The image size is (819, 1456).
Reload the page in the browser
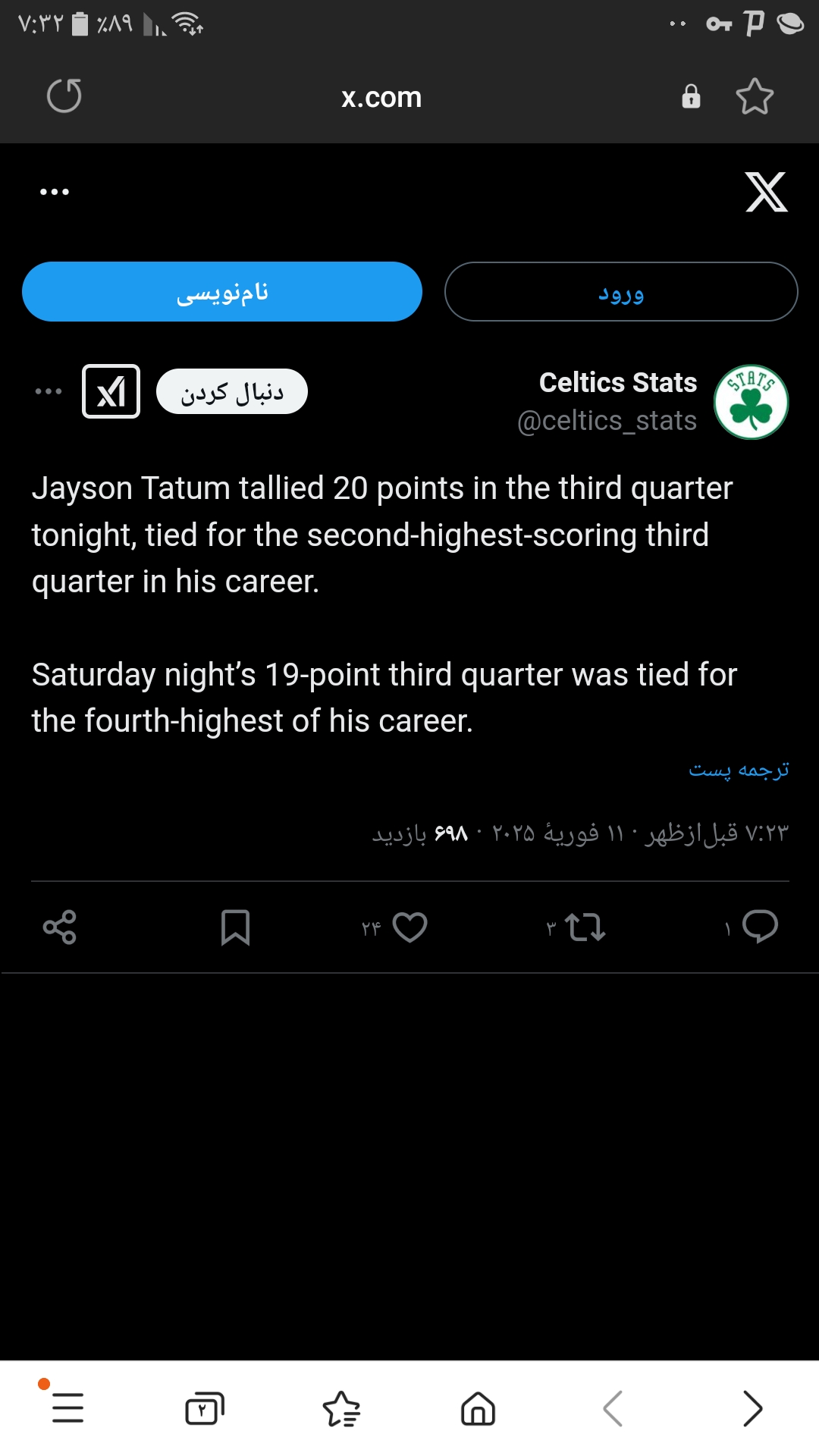click(x=64, y=96)
